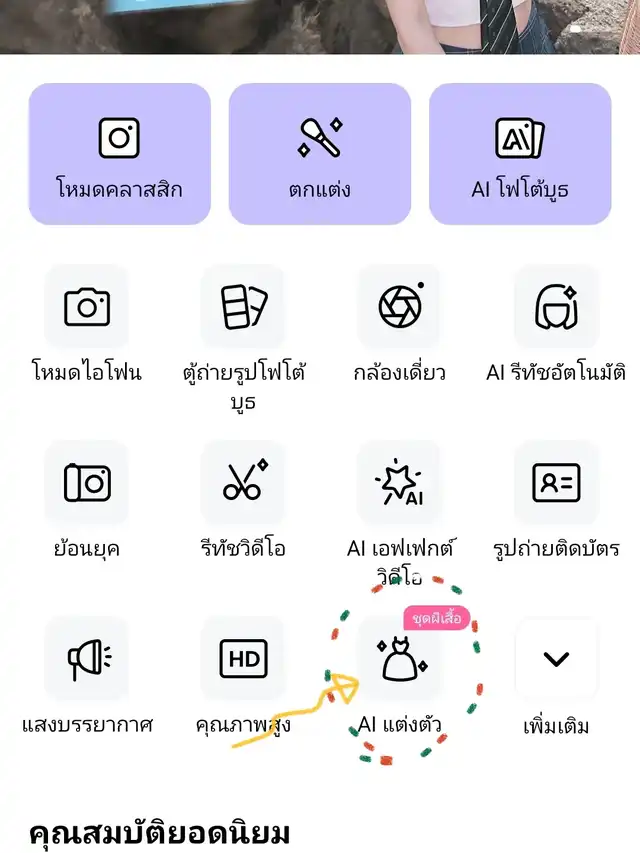
Task: Open รีทัชวิดีโอ tool
Action: [243, 483]
